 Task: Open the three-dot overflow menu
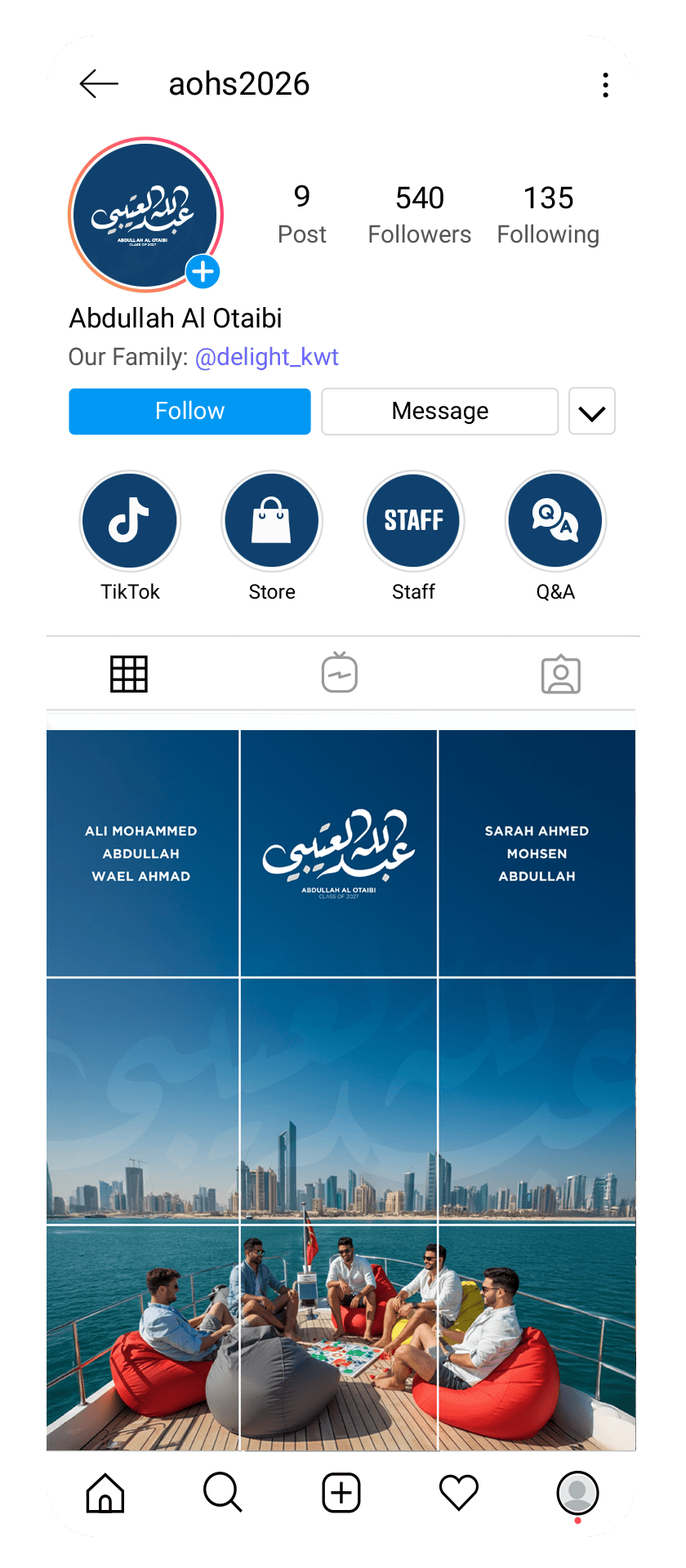pyautogui.click(x=605, y=85)
